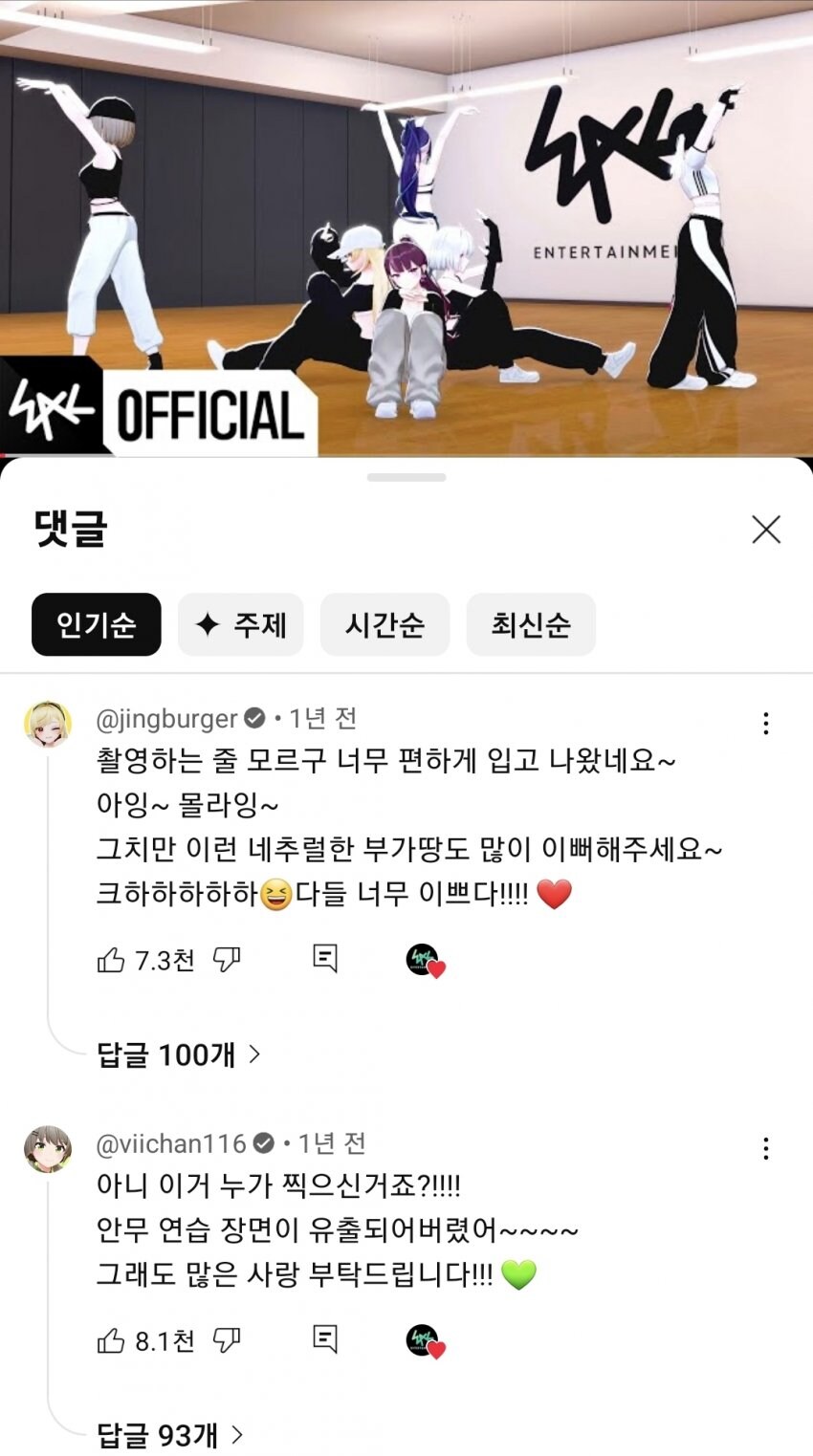This screenshot has width=813, height=1456.
Task: Like @jingburger's comment with thumbs up
Action: 111,959
